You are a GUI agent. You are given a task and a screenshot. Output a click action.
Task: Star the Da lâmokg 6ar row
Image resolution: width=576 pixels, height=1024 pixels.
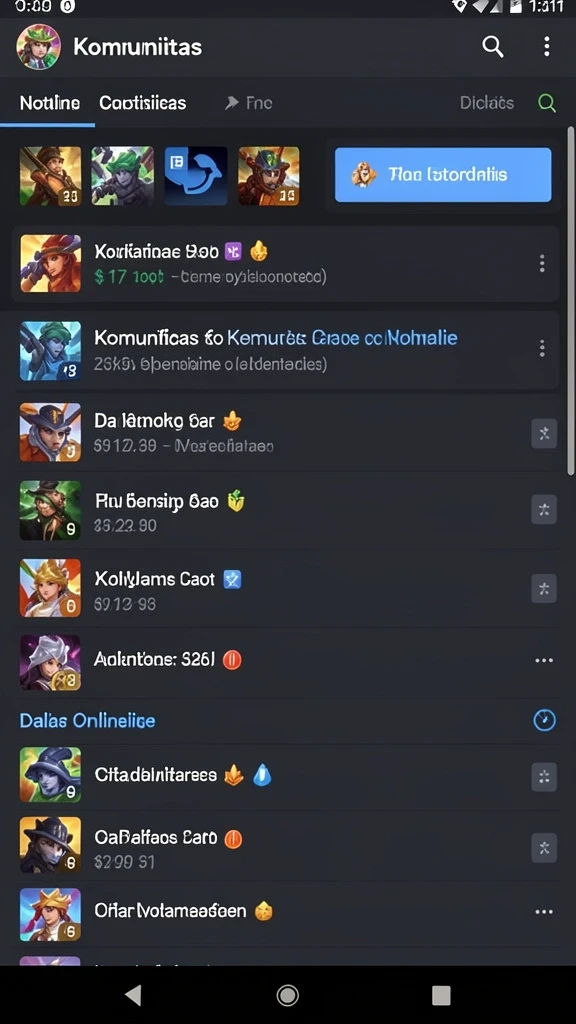point(544,433)
